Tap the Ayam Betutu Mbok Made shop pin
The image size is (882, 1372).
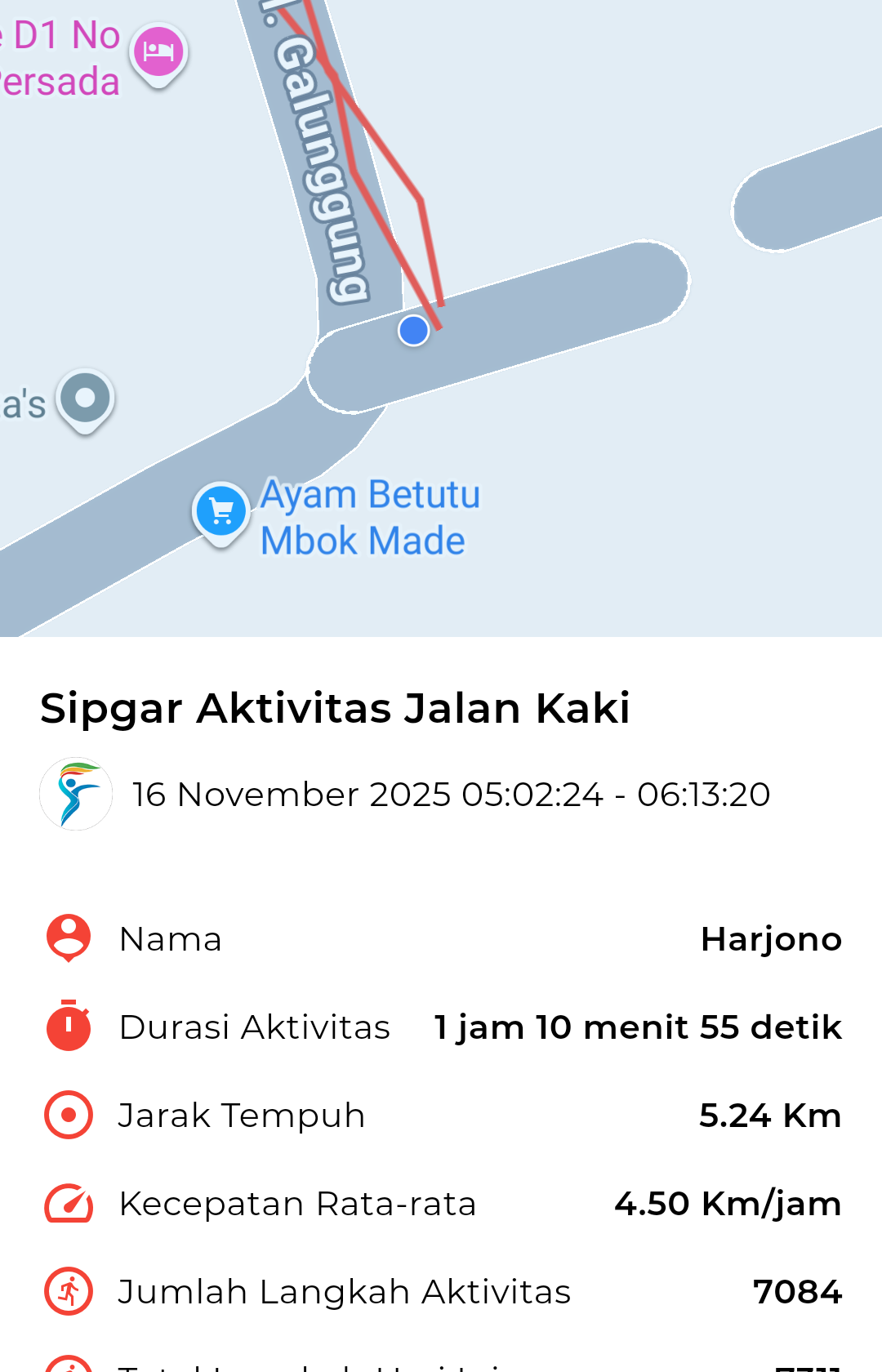[x=220, y=511]
